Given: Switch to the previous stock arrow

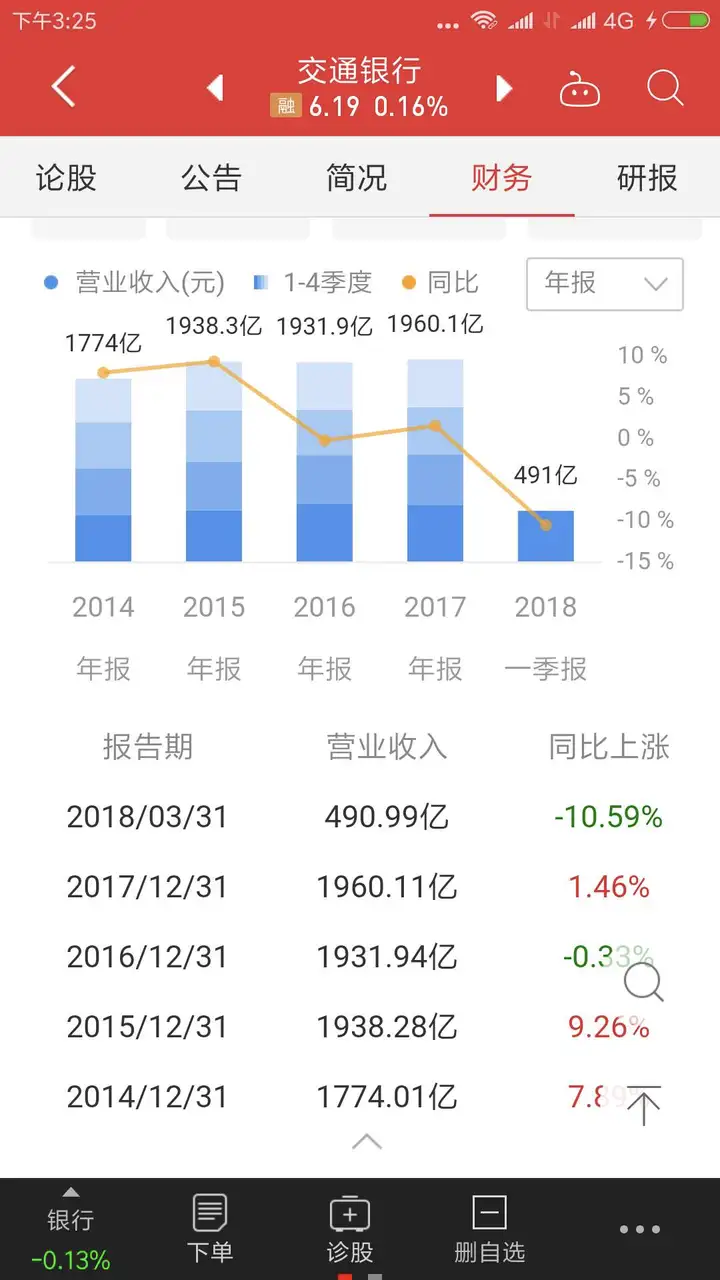Looking at the screenshot, I should point(214,88).
